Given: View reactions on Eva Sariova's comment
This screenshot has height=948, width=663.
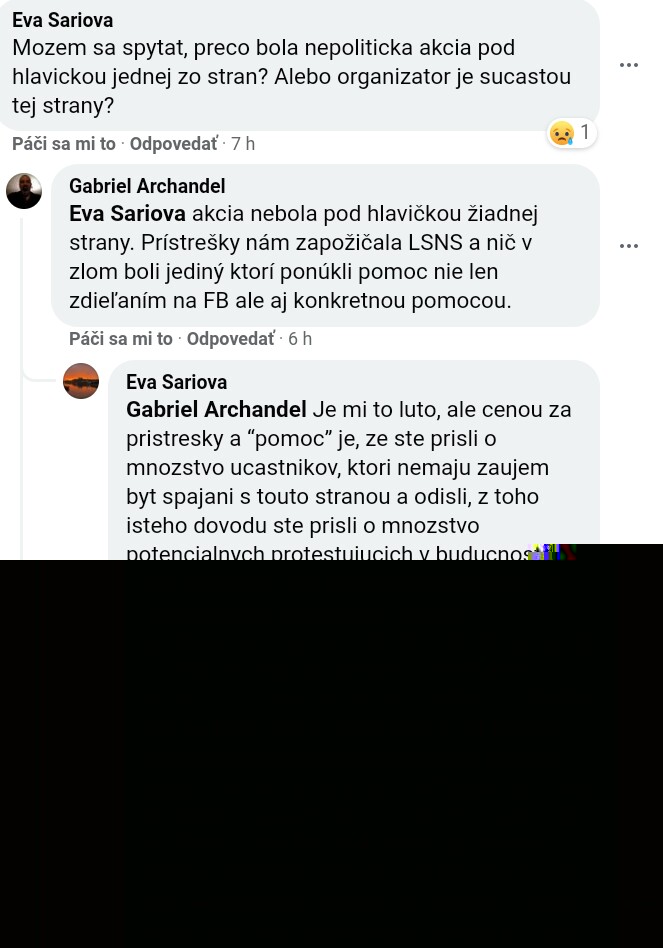Looking at the screenshot, I should coord(571,133).
